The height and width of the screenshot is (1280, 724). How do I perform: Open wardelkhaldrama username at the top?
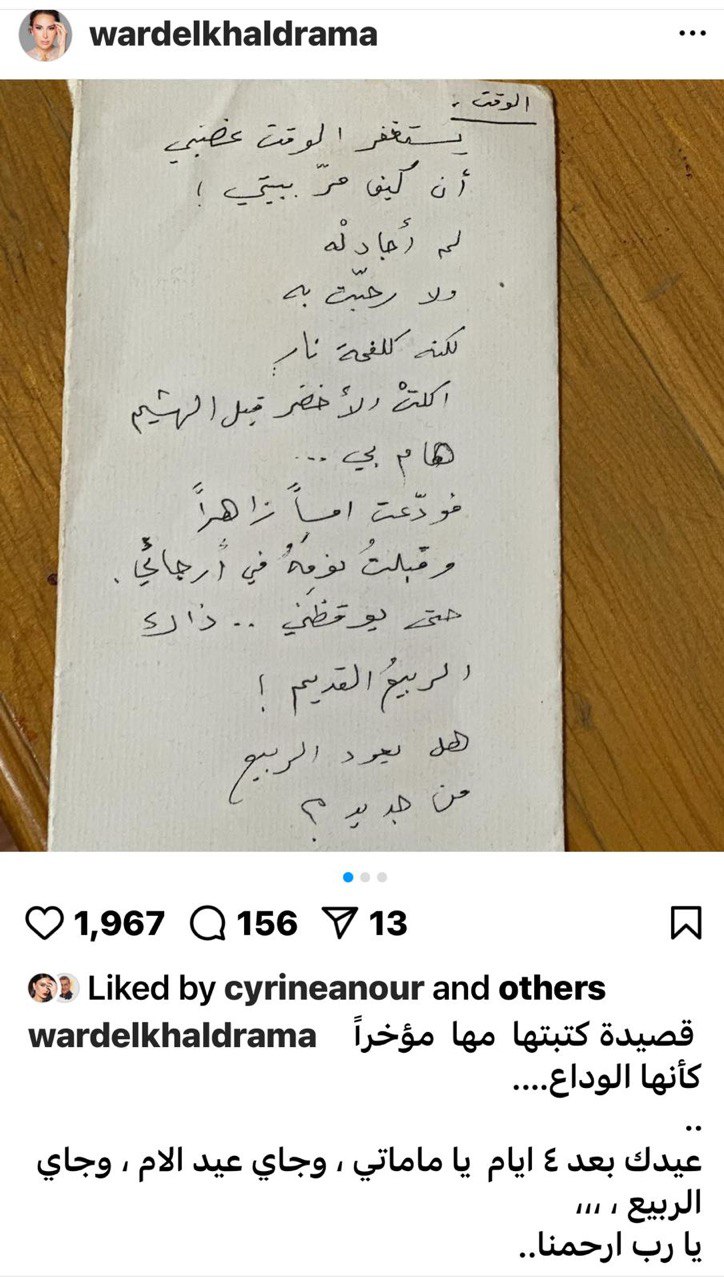click(233, 36)
